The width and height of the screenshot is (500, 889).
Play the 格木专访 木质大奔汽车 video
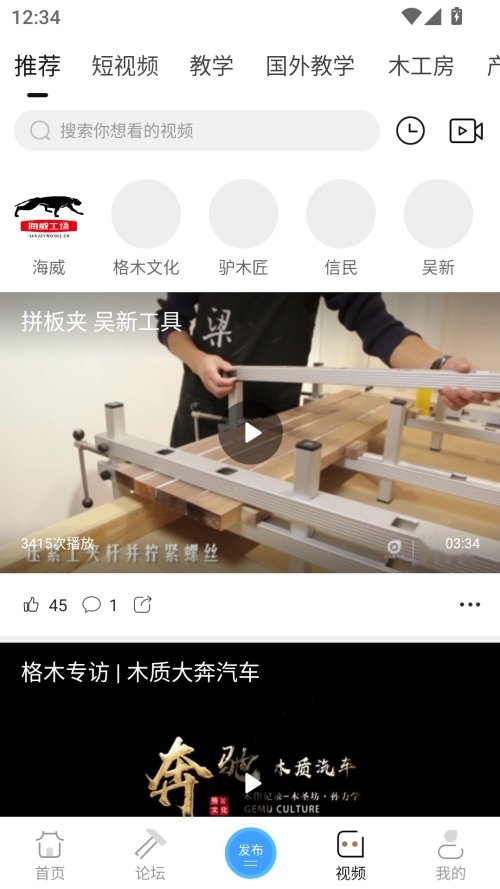(x=252, y=784)
